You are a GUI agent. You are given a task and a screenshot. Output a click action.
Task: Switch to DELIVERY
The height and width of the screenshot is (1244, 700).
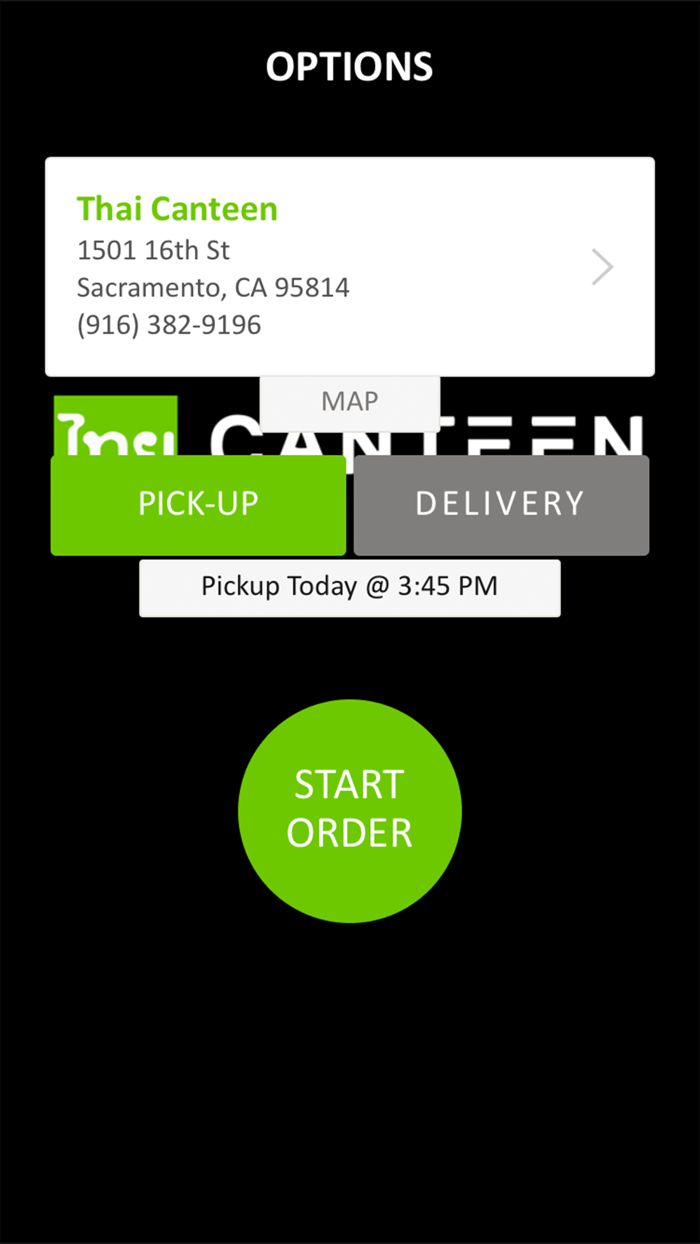point(501,505)
